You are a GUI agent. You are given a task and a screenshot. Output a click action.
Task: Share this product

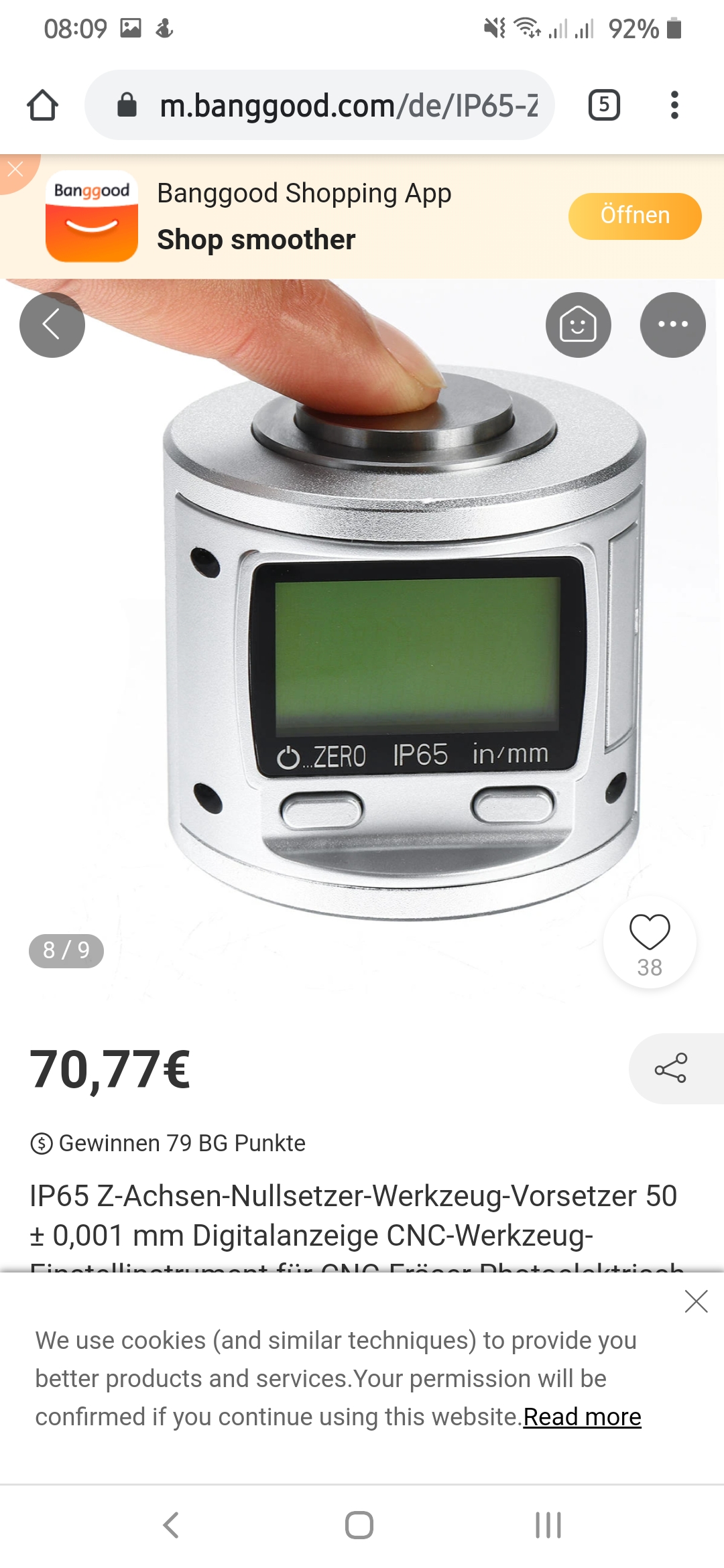pyautogui.click(x=672, y=1068)
